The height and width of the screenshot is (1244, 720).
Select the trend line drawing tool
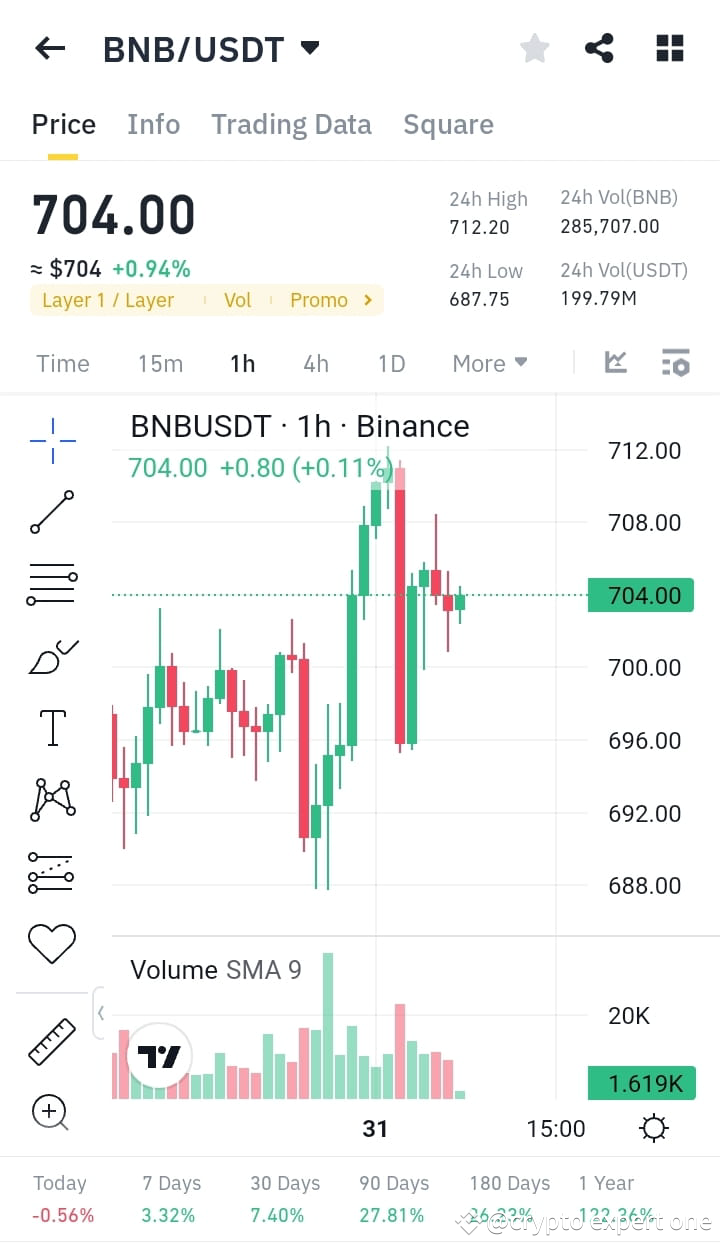52,512
